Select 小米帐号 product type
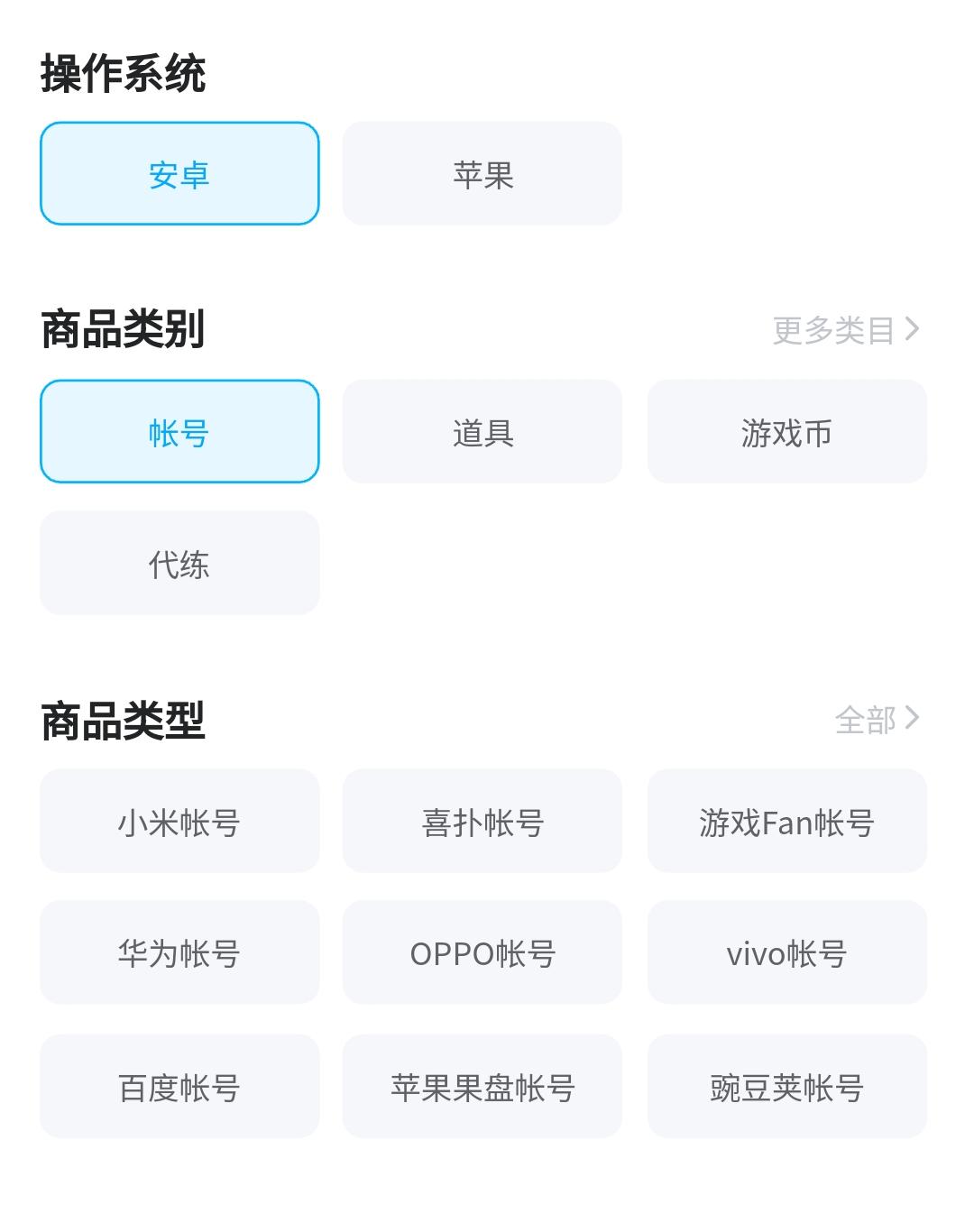 (179, 822)
